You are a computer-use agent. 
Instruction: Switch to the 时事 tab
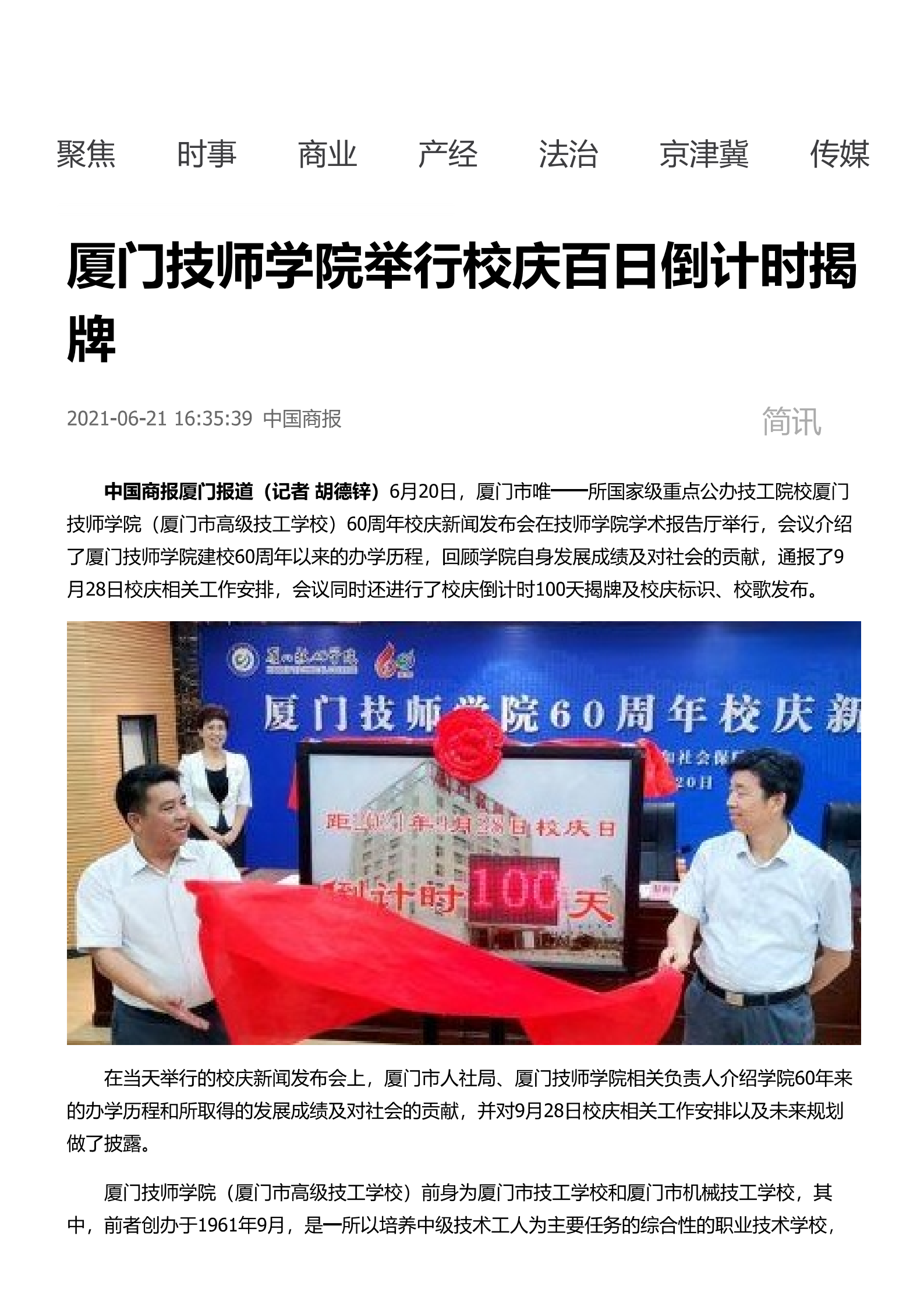(207, 155)
